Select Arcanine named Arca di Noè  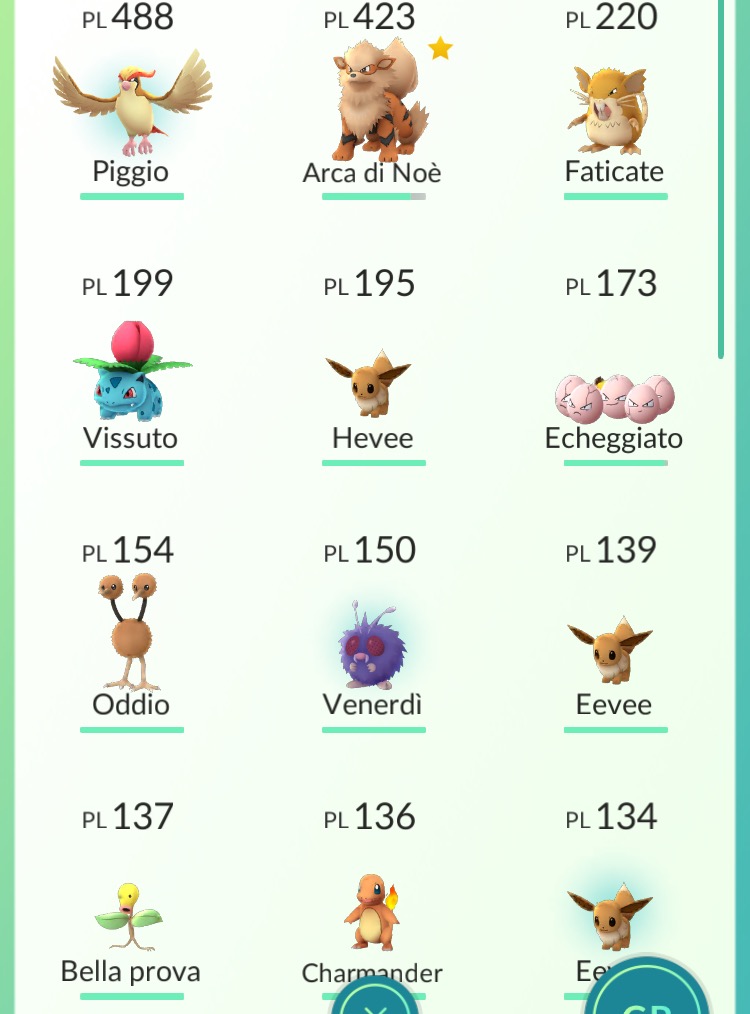373,105
